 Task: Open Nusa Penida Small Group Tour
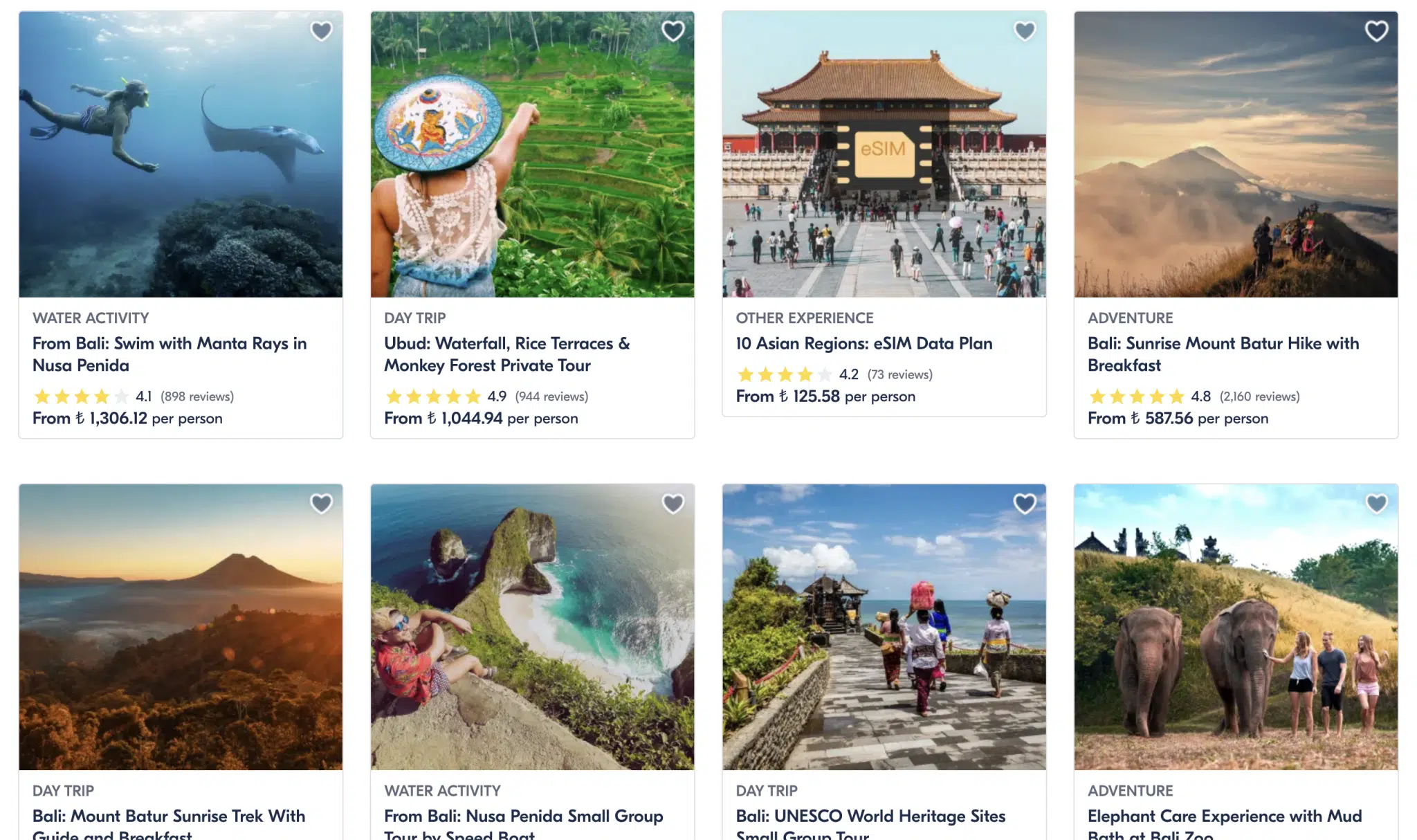tap(523, 817)
